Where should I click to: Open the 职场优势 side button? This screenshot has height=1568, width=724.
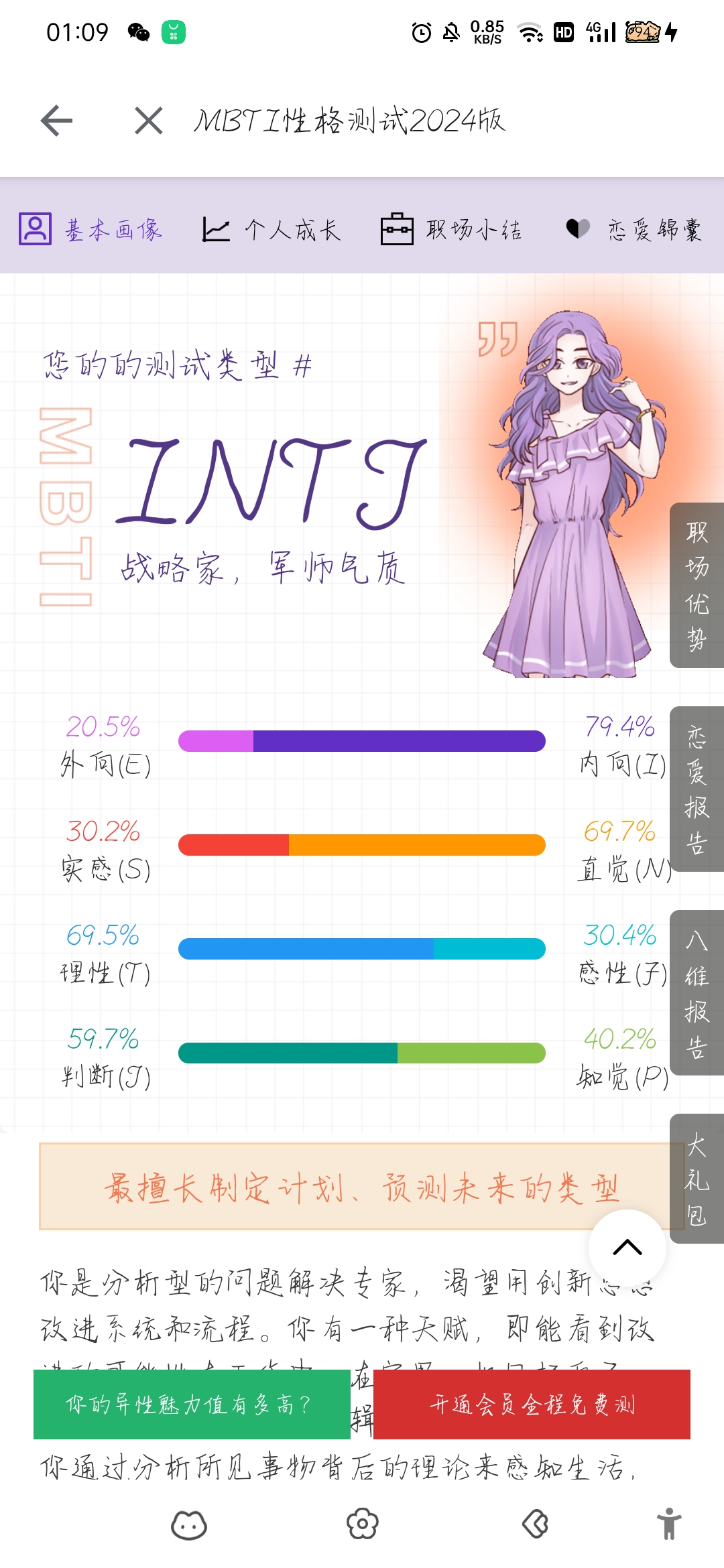(697, 585)
